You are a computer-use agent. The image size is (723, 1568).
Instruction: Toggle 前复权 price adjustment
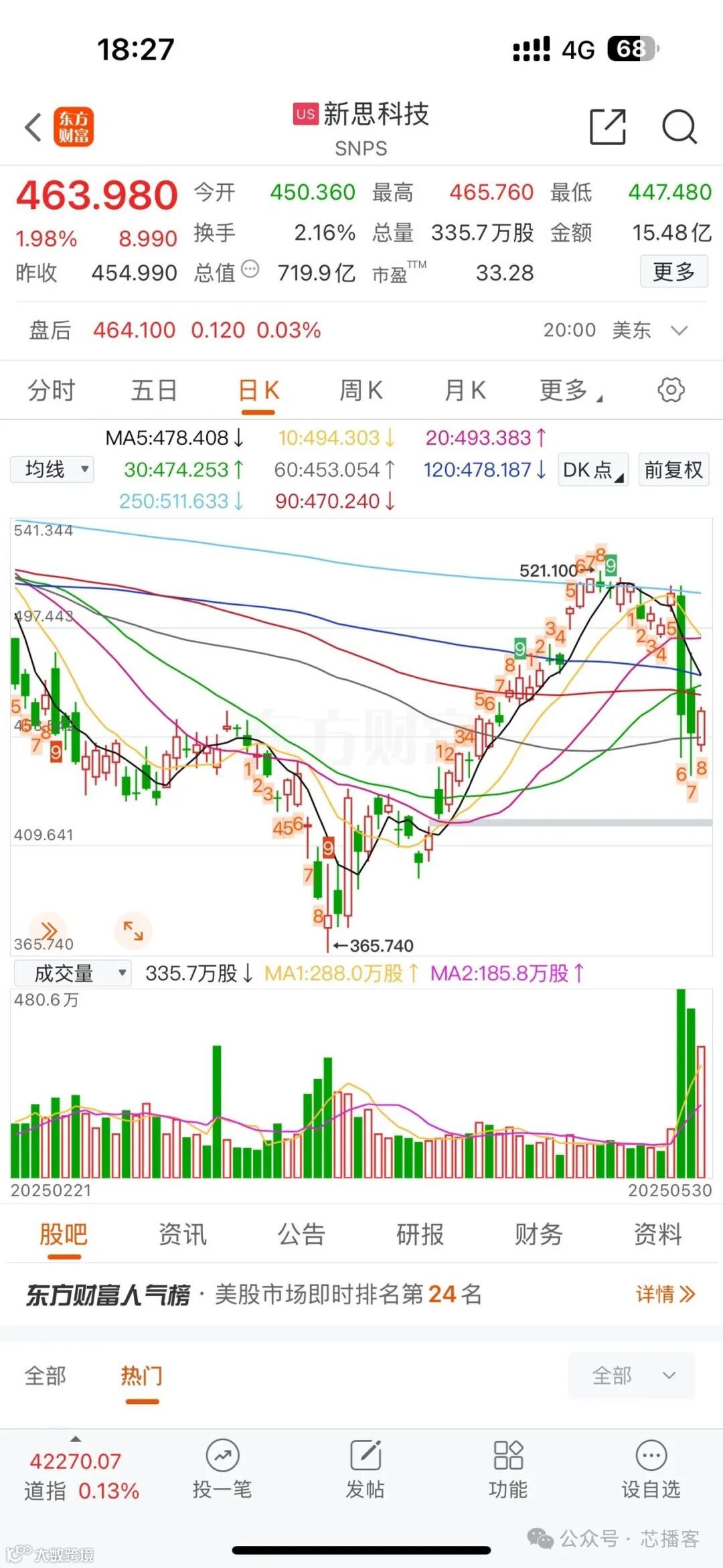pos(673,470)
